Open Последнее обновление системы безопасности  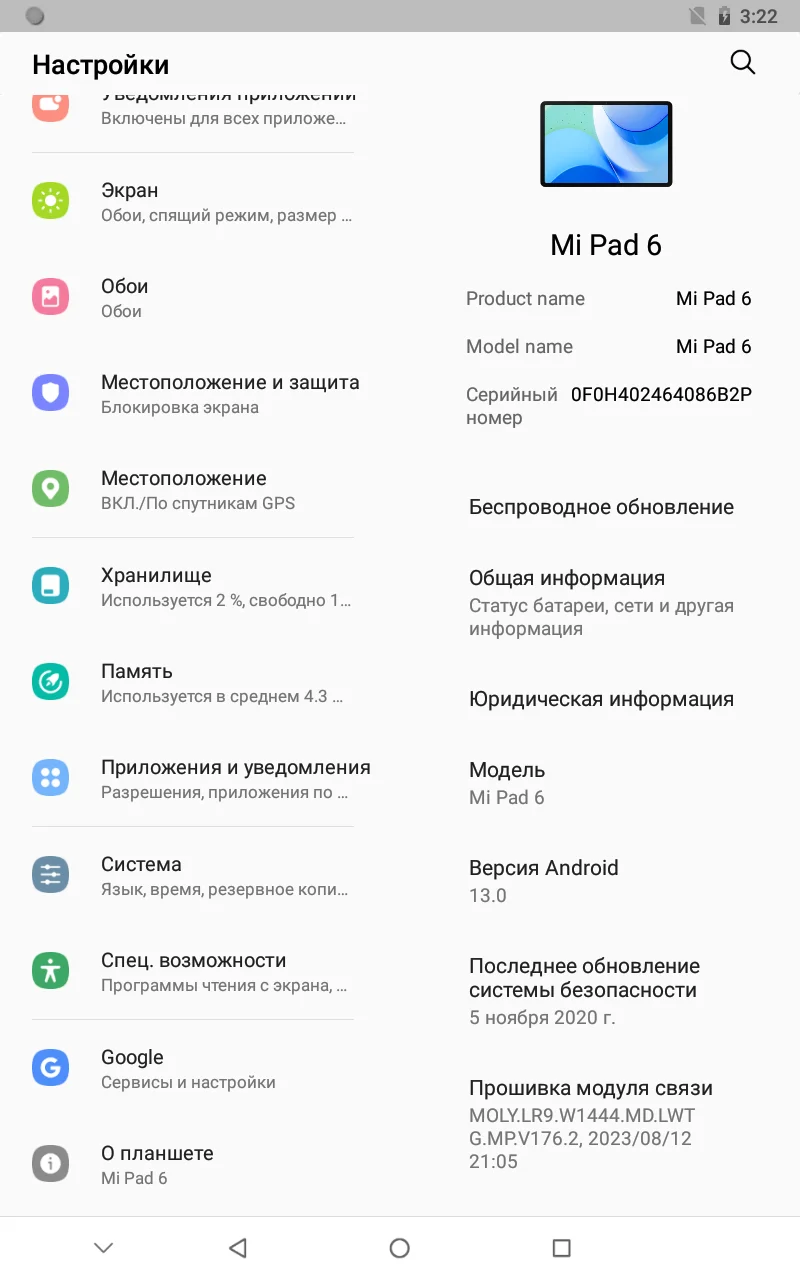pos(601,990)
